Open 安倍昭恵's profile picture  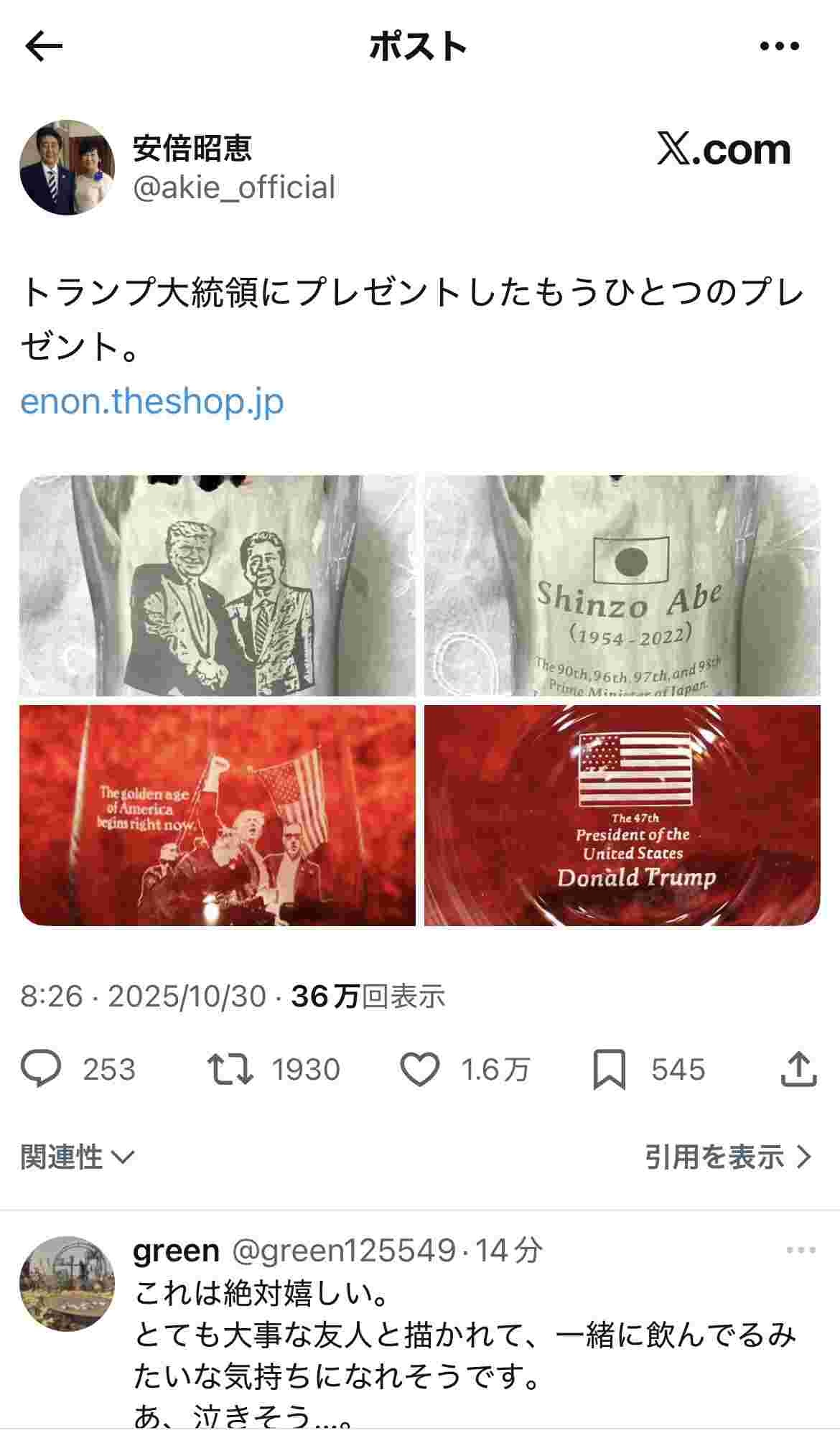tap(67, 168)
